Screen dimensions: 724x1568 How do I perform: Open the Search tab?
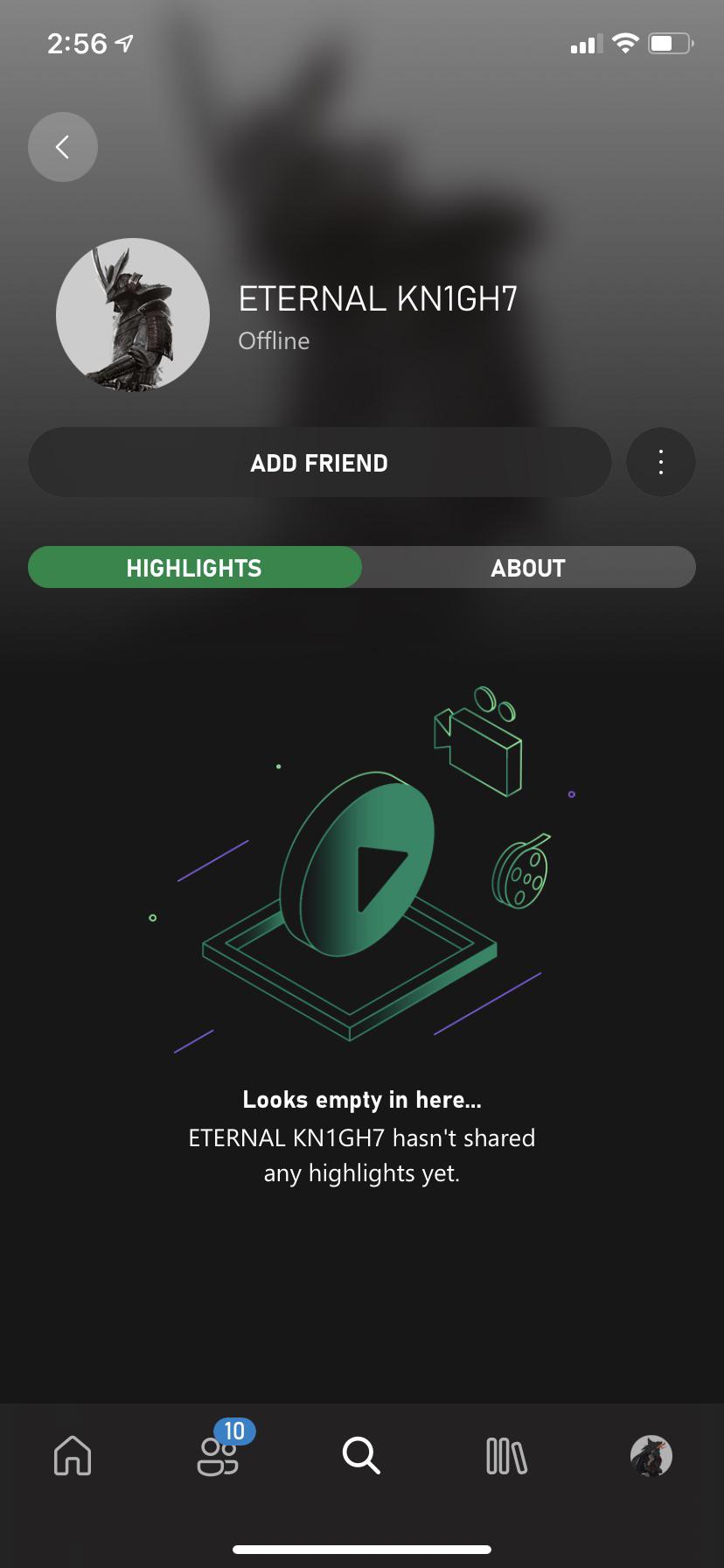361,1456
